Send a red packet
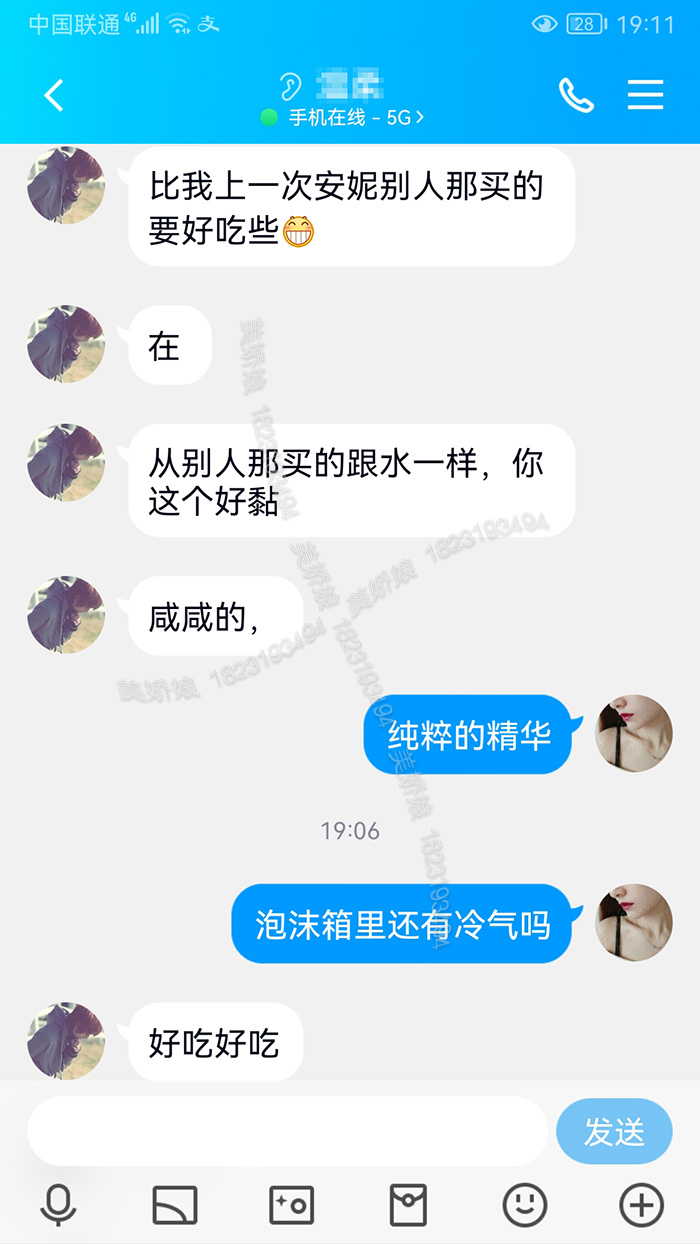The image size is (700, 1244). (x=408, y=1205)
